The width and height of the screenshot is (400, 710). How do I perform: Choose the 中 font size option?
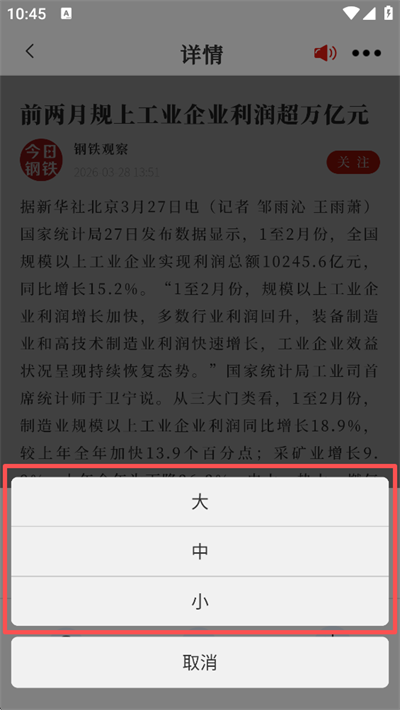point(200,551)
